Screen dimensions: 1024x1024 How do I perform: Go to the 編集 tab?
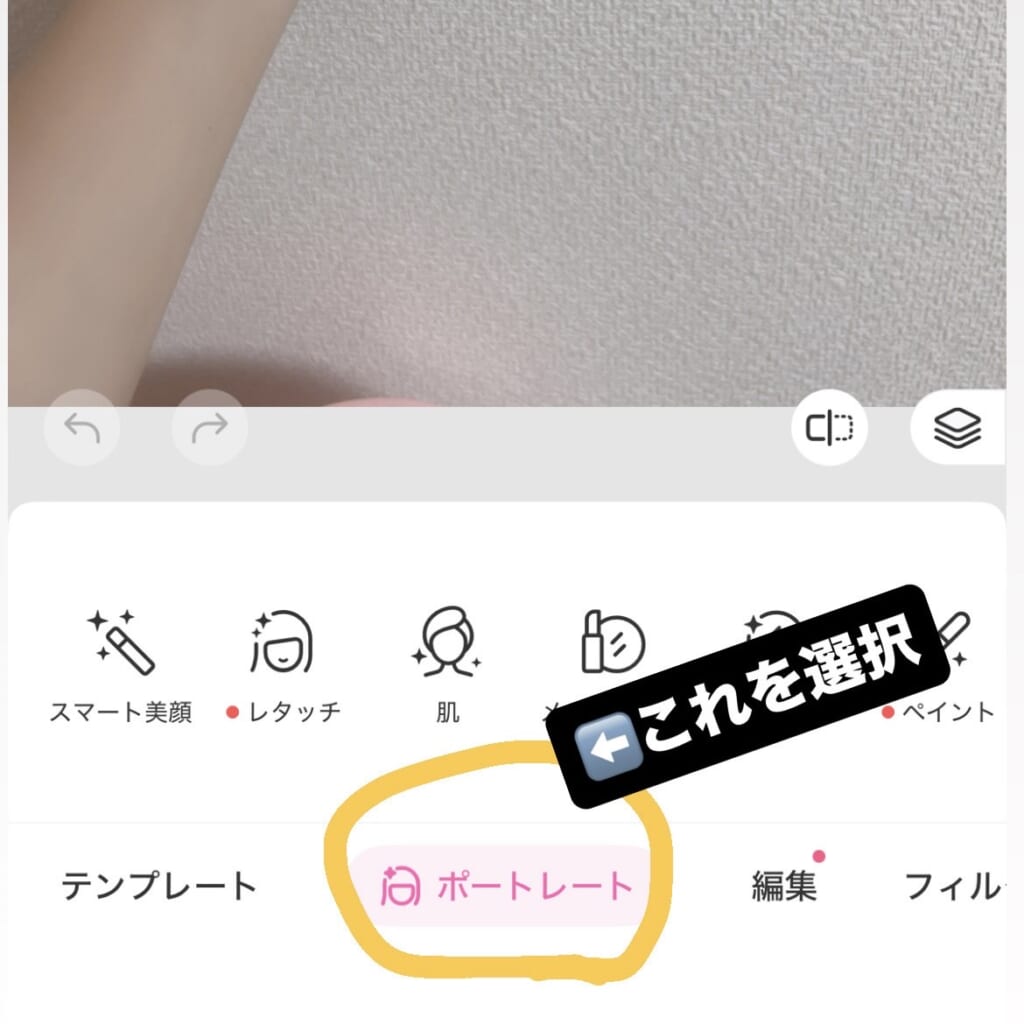[x=784, y=886]
